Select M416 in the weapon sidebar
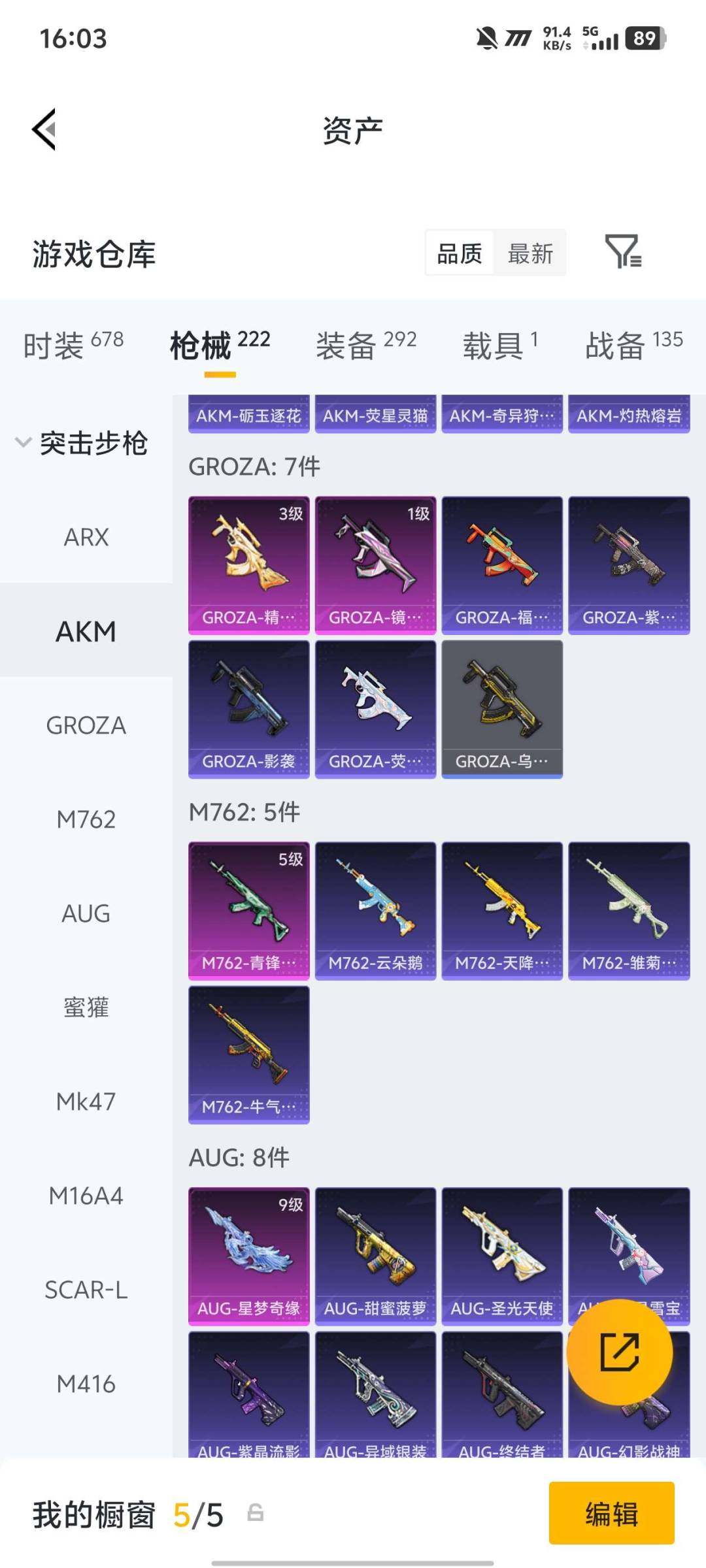The width and height of the screenshot is (706, 1568). (x=86, y=1384)
